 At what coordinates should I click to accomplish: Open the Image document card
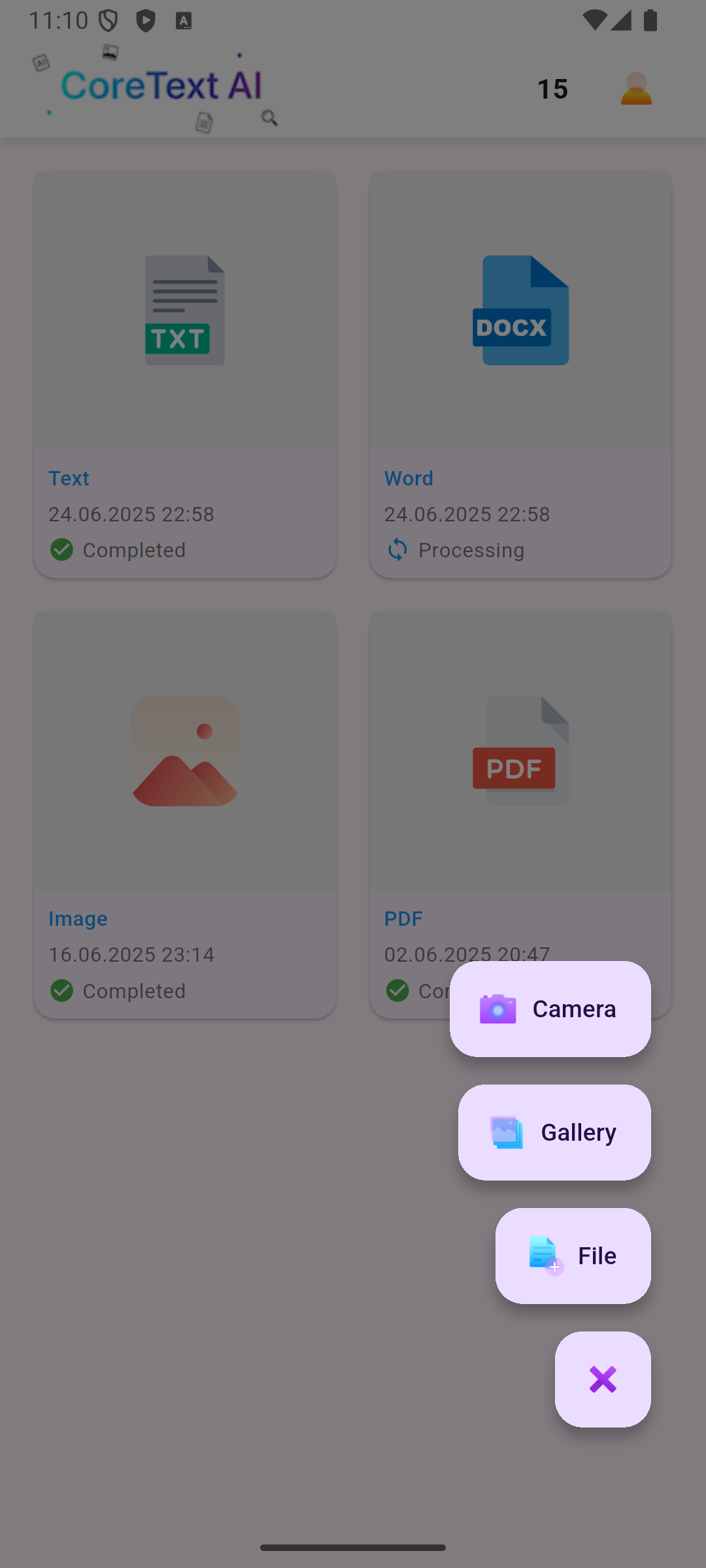185,815
